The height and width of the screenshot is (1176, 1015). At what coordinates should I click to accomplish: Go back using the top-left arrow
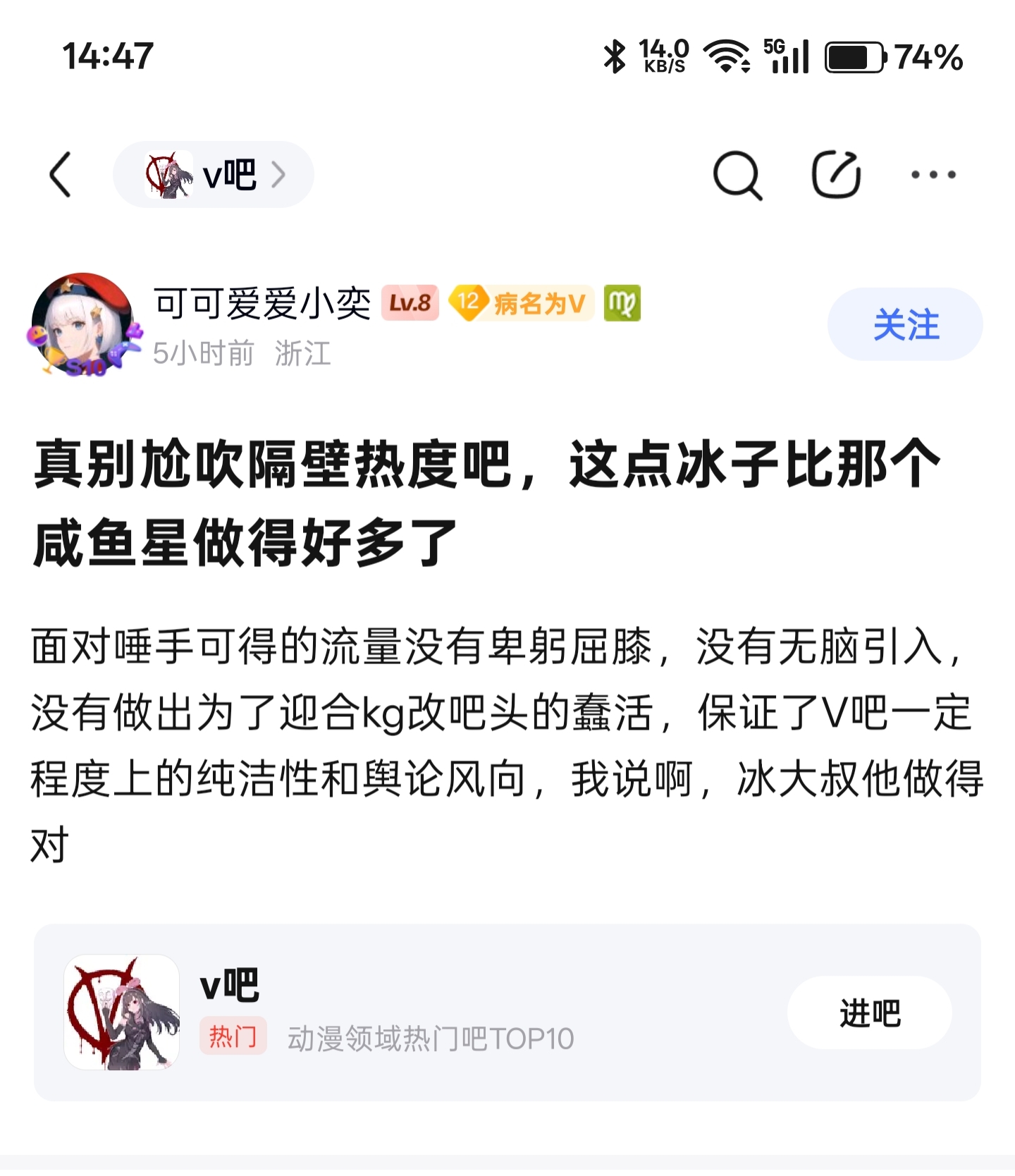[x=61, y=175]
